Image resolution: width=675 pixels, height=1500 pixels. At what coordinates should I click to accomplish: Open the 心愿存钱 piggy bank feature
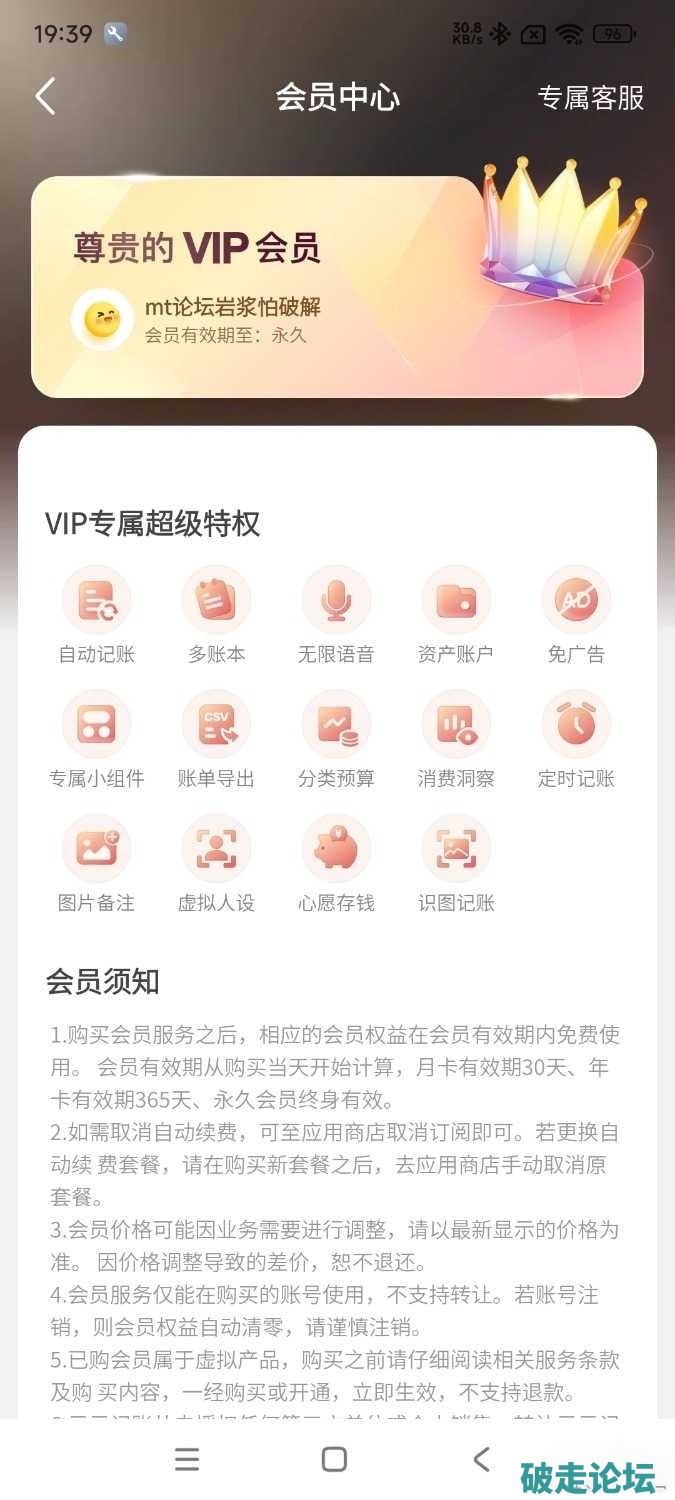(x=336, y=849)
